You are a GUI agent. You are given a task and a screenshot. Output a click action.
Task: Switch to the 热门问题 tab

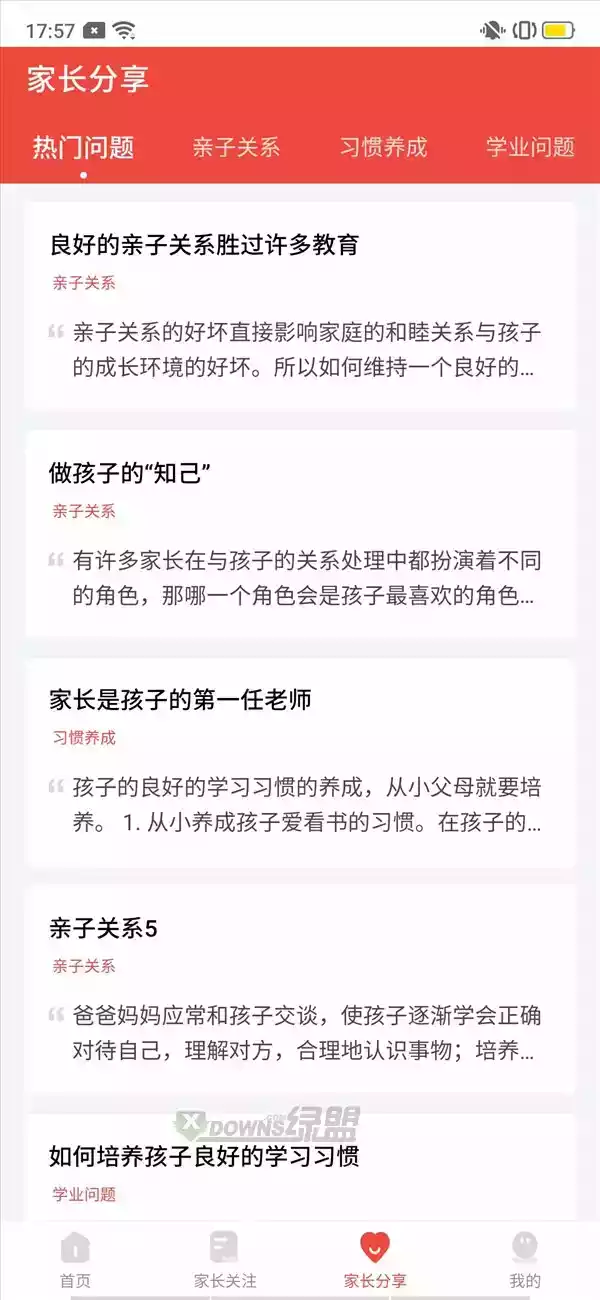point(83,148)
